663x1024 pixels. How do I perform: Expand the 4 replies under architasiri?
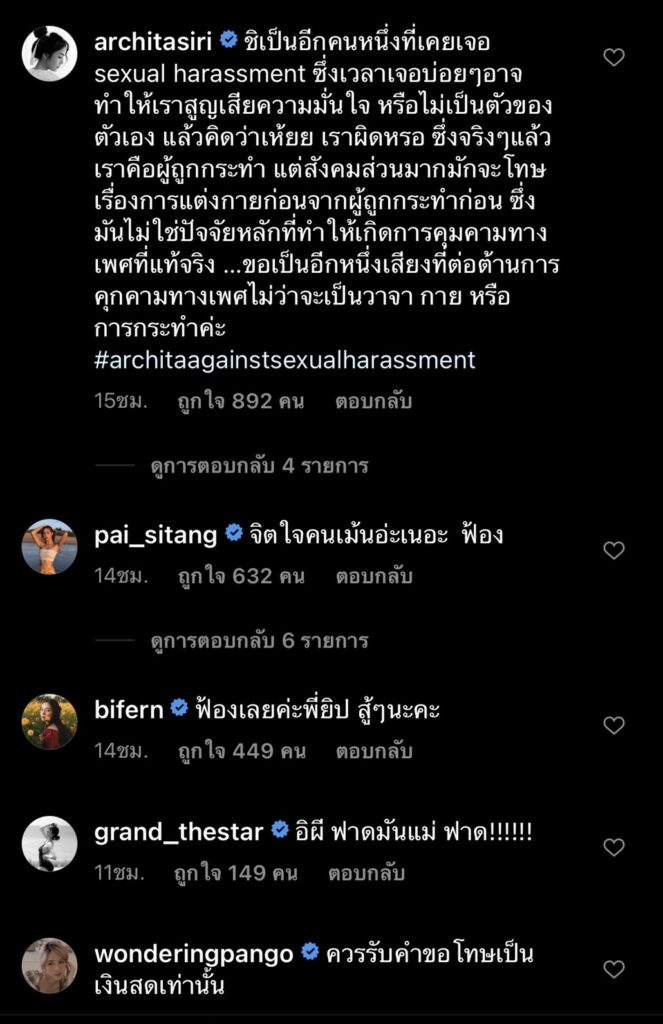click(260, 466)
